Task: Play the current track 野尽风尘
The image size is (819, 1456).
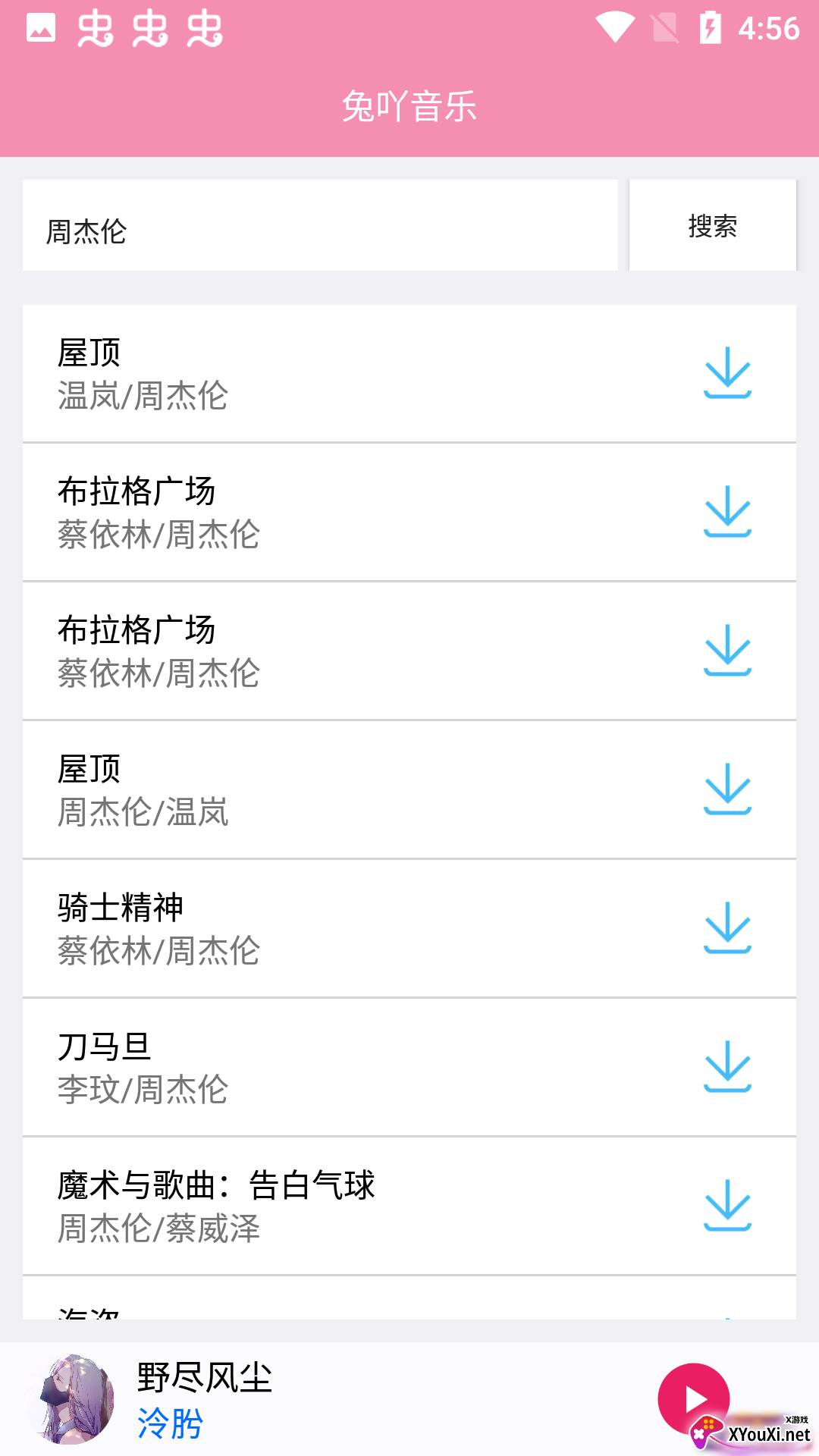Action: [693, 1398]
